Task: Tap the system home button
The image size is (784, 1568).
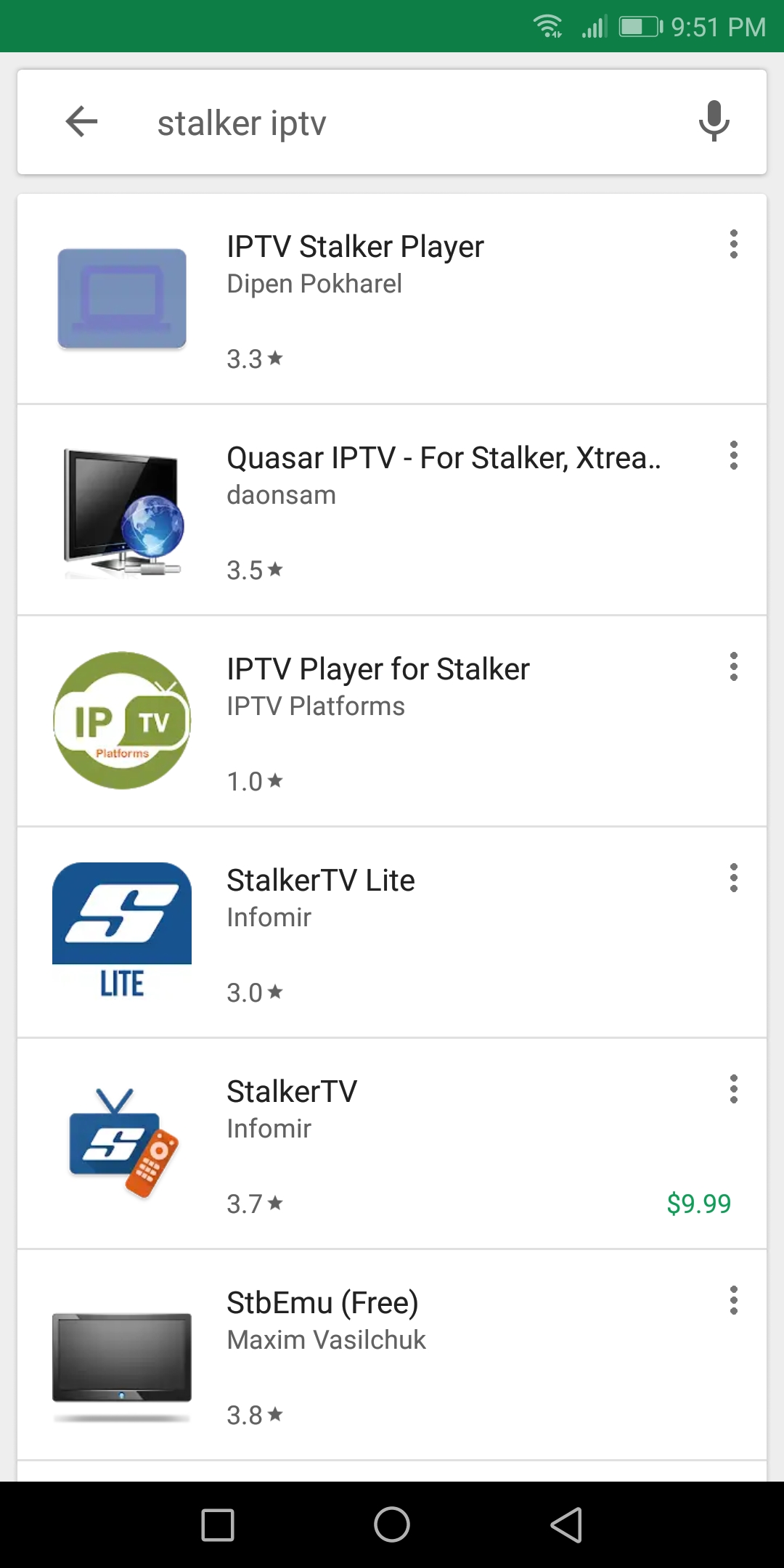Action: (392, 1524)
